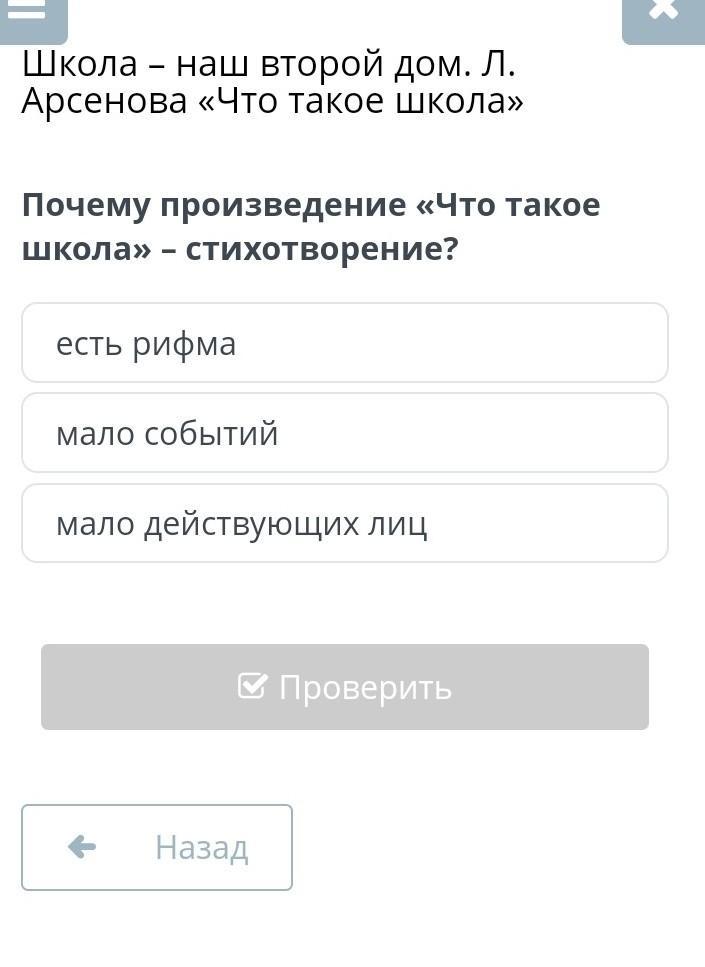This screenshot has height=967, width=705.
Task: Tap the «Проверить» button
Action: click(344, 687)
